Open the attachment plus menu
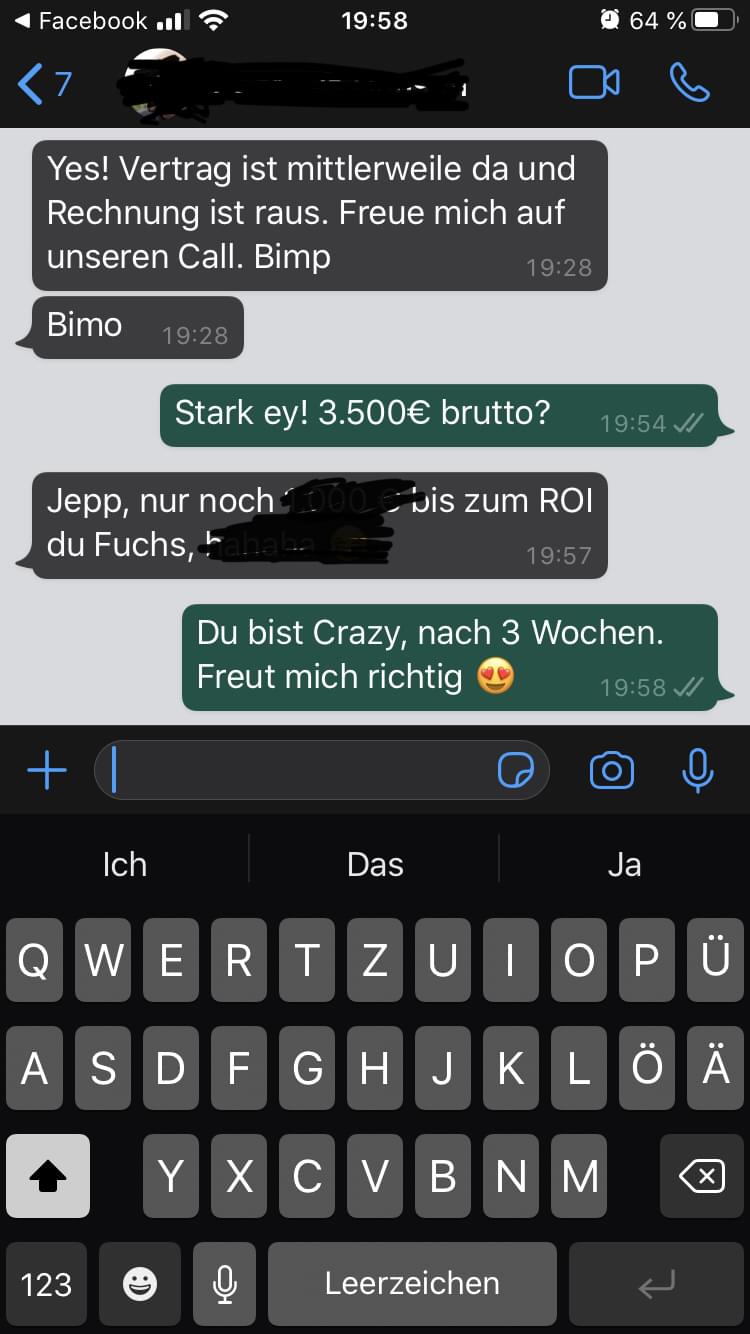Screen dimensions: 750x1334 [46, 770]
